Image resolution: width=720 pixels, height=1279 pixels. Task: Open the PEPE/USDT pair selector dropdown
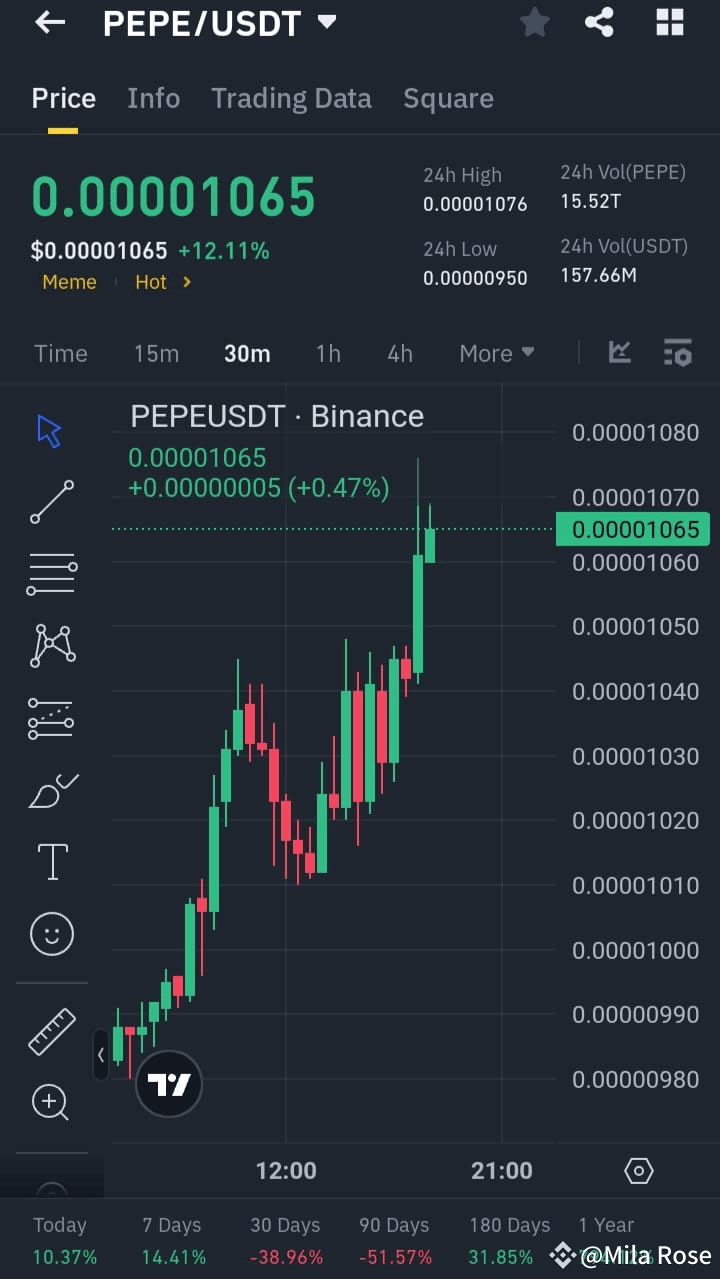326,23
